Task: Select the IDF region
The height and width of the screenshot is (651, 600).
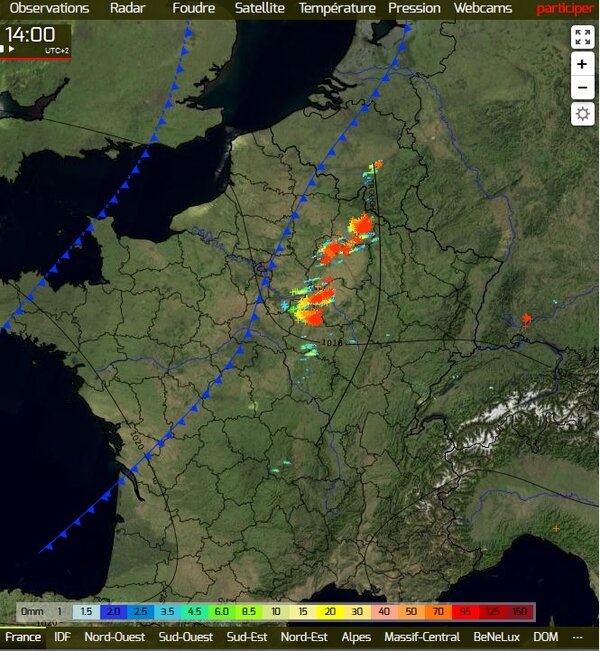Action: 62,637
